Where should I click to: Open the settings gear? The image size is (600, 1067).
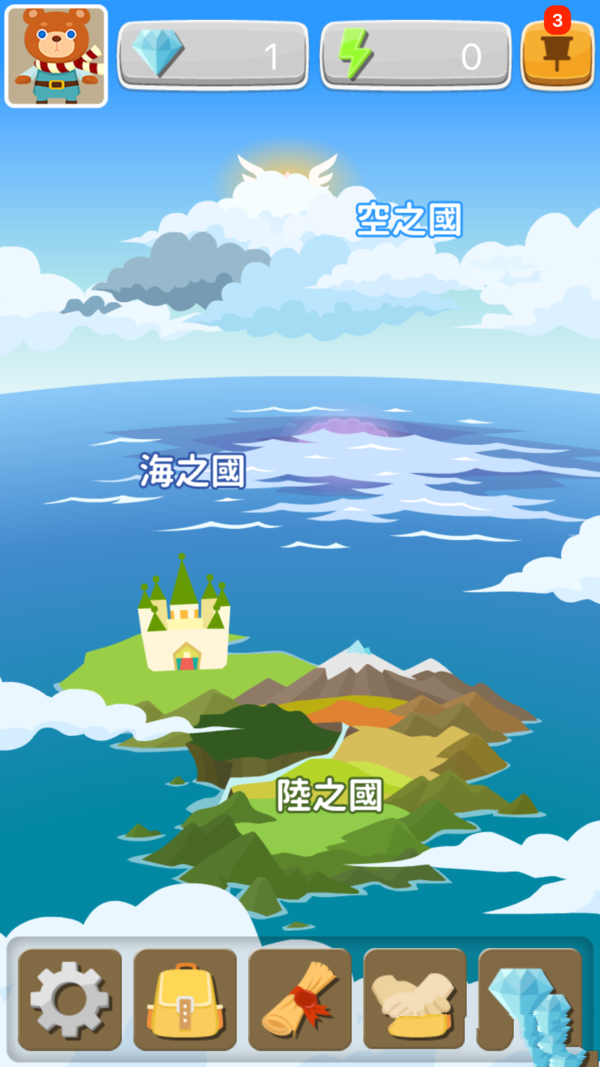pyautogui.click(x=70, y=1000)
